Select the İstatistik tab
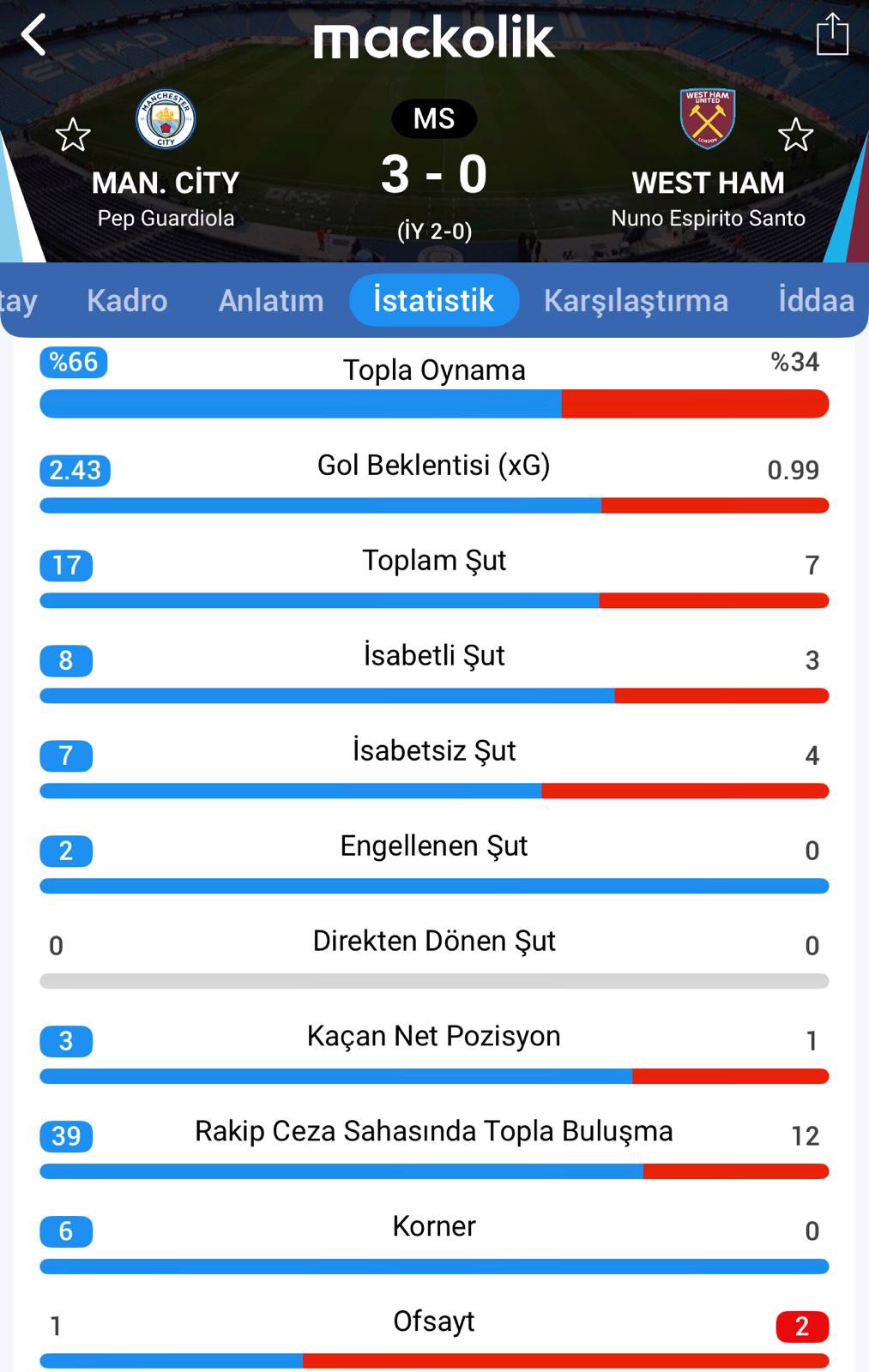Viewport: 869px width, 1372px height. (x=434, y=300)
